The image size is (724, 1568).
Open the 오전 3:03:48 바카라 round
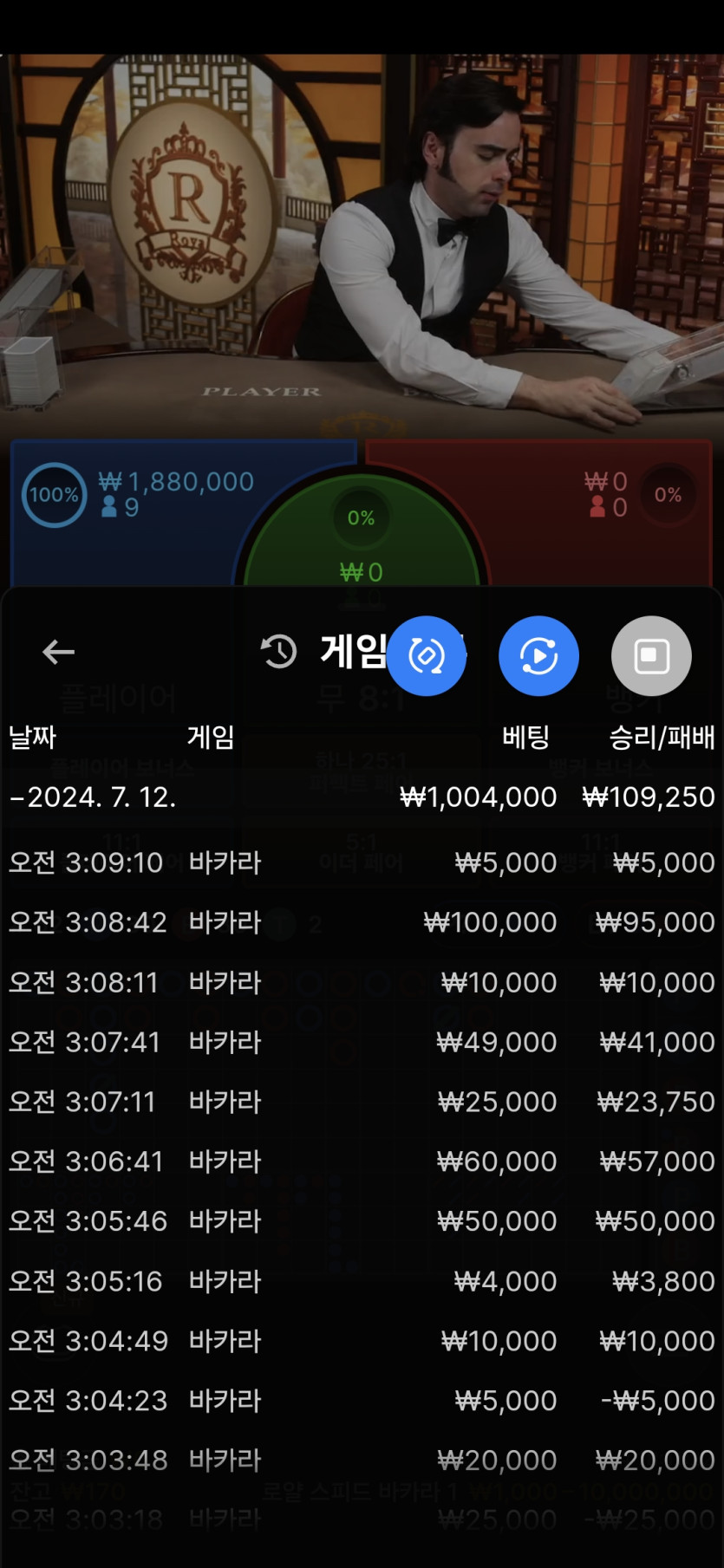pos(361,1461)
